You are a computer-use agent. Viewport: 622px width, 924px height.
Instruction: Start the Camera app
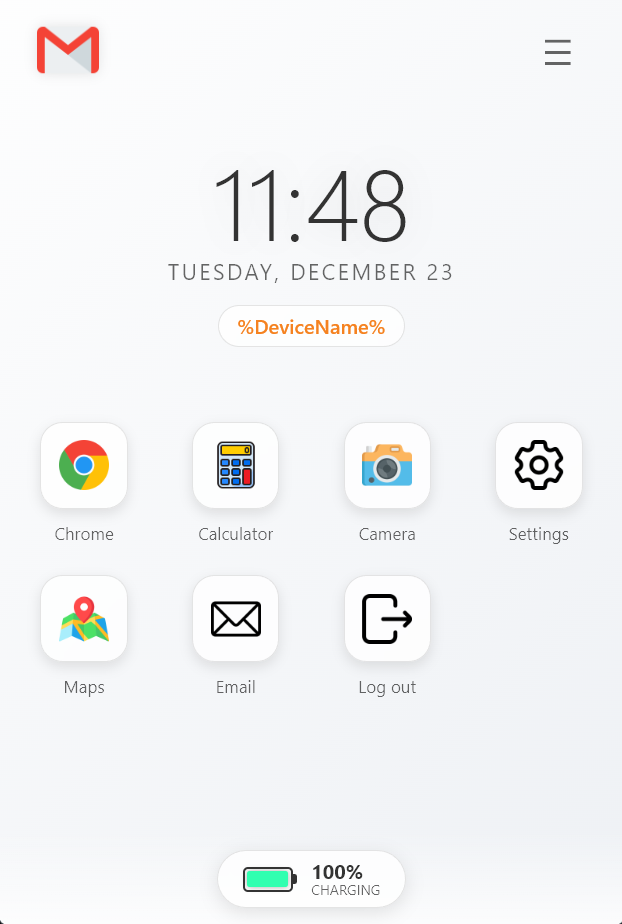click(387, 465)
